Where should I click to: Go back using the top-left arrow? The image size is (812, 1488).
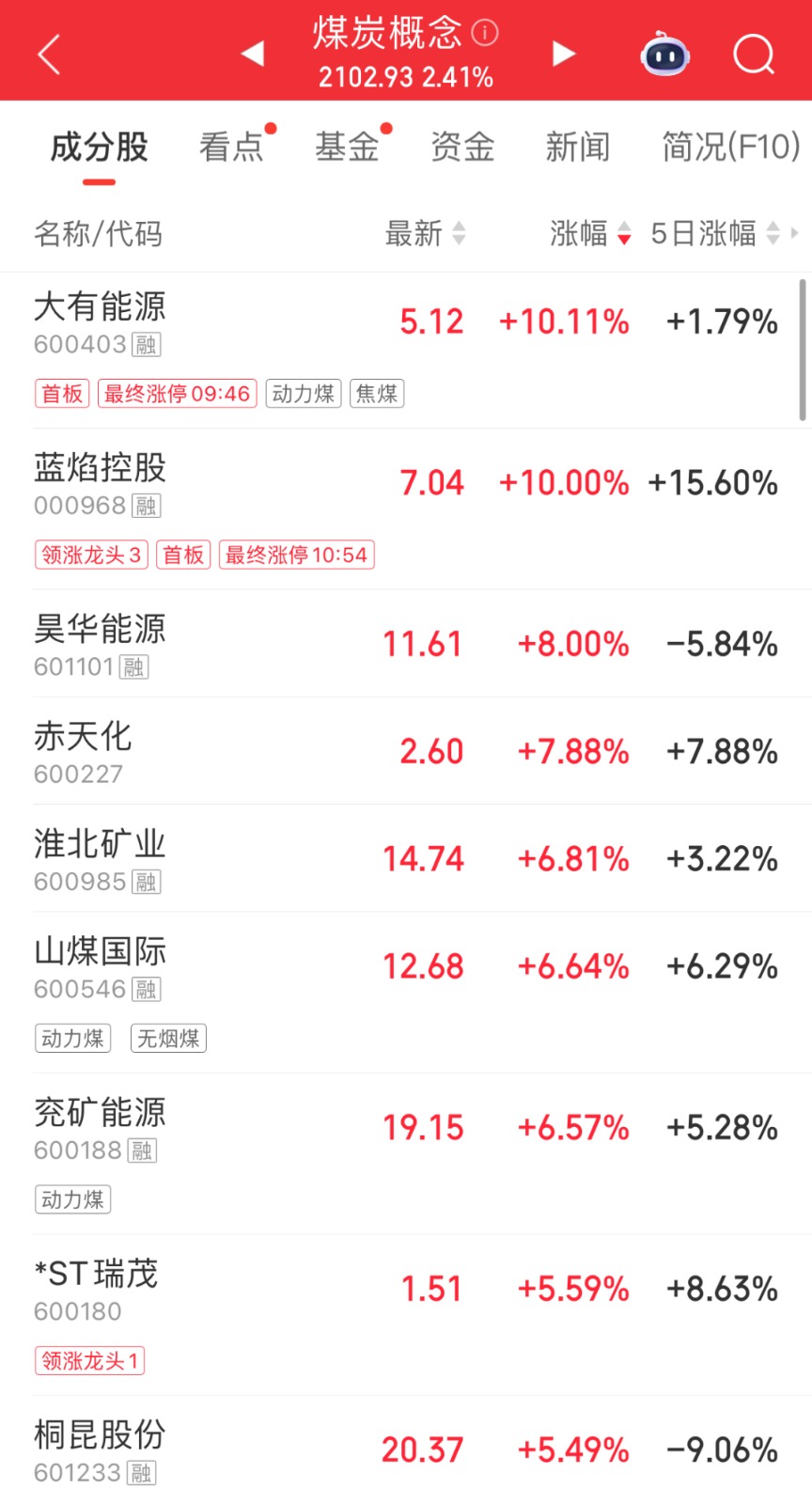tap(49, 55)
